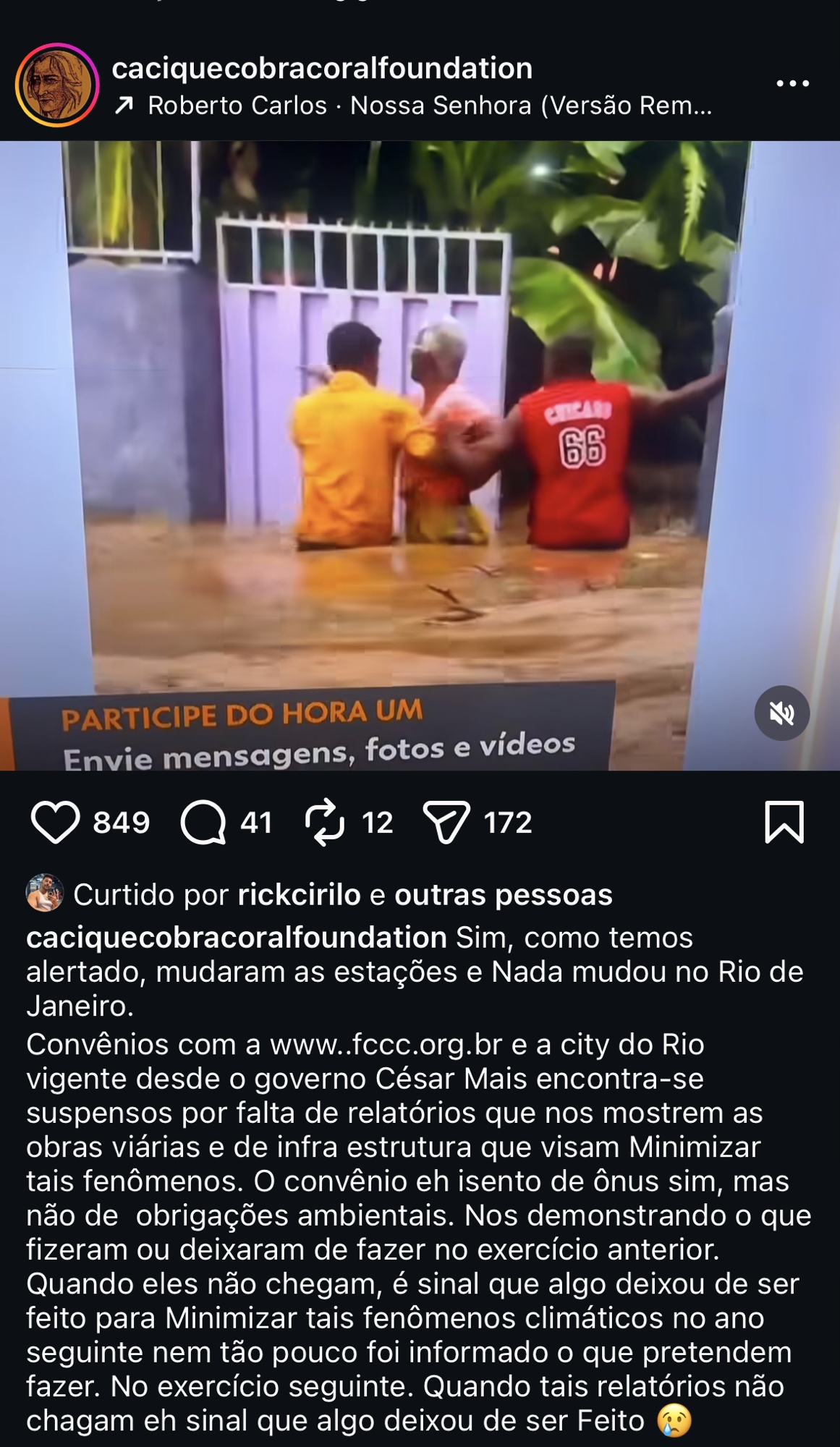This screenshot has width=840, height=1447.
Task: Share this post via send icon
Action: [x=446, y=823]
